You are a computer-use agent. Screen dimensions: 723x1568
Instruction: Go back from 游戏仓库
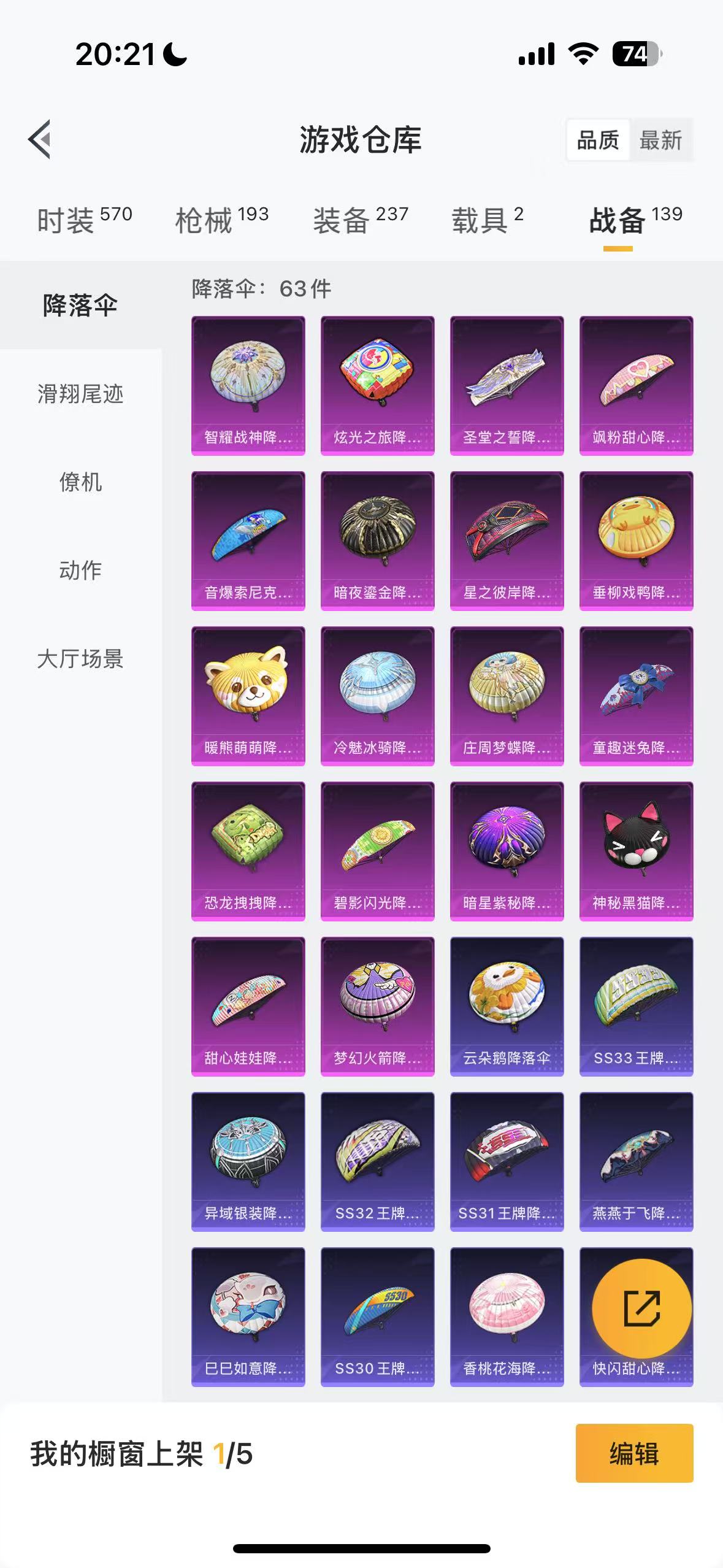[40, 139]
